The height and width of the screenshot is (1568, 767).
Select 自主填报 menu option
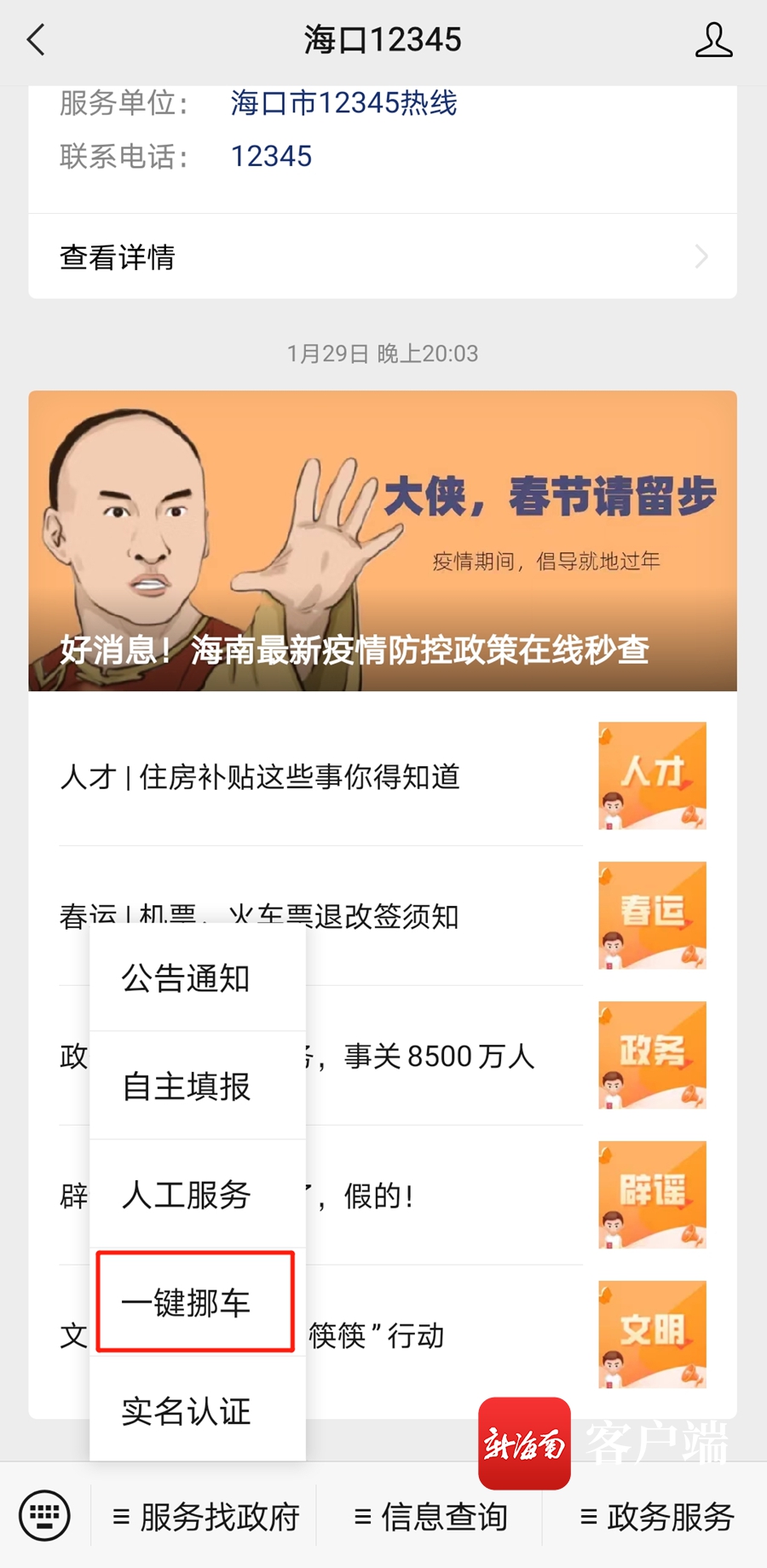(186, 1087)
